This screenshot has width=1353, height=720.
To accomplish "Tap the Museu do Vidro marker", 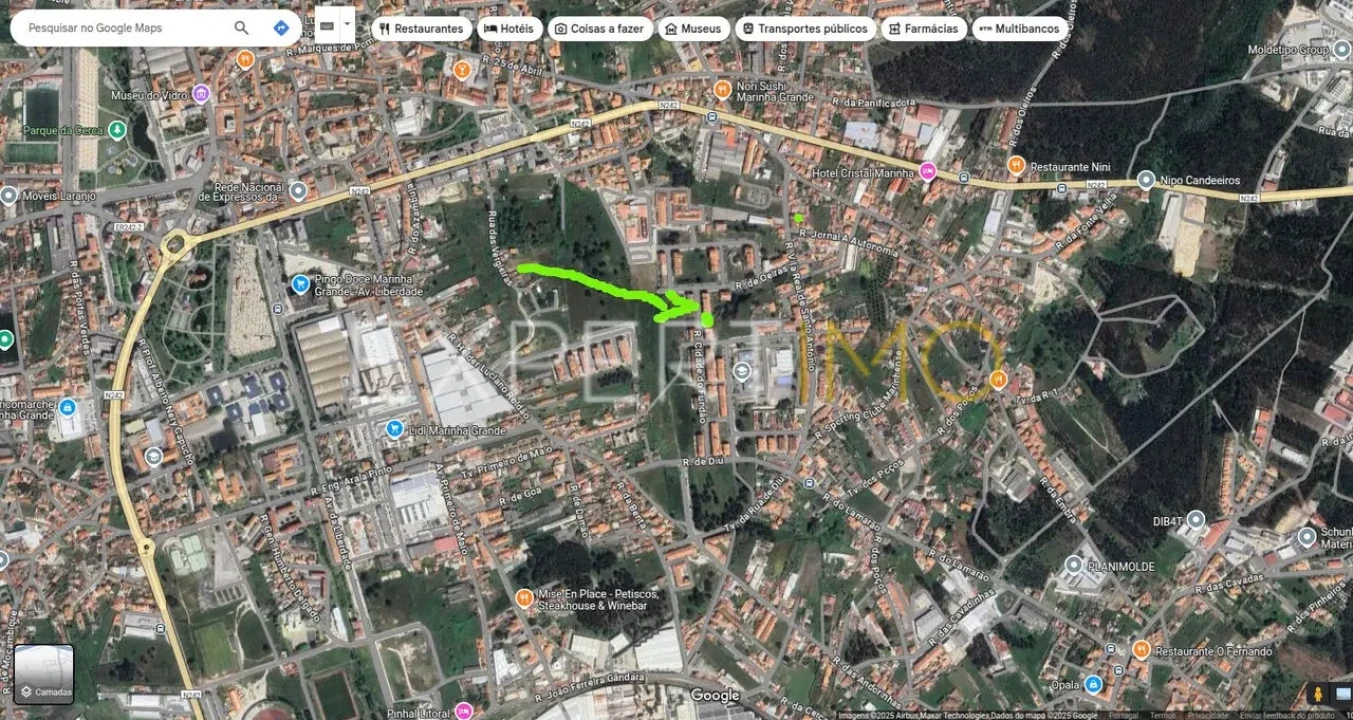I will tap(201, 94).
